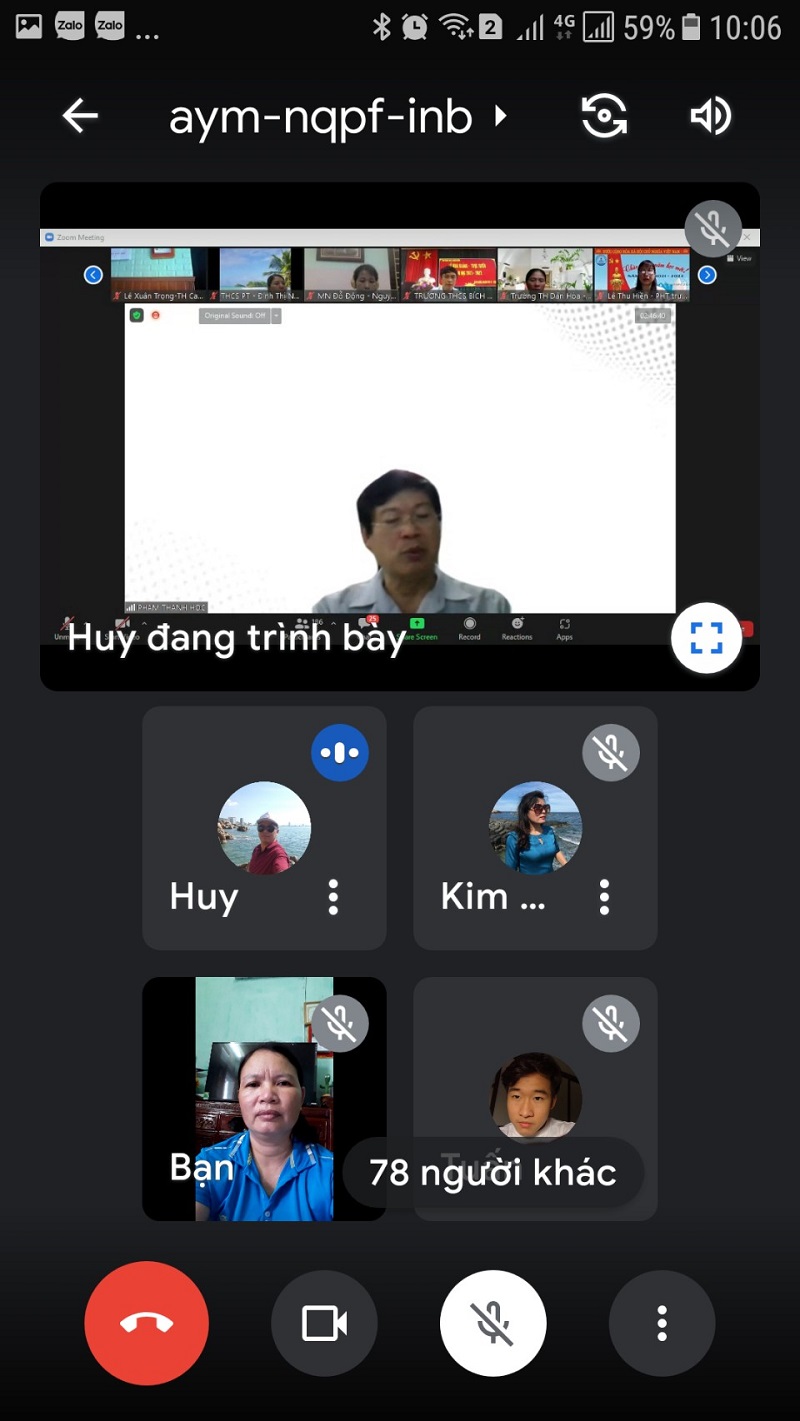Viewport: 800px width, 1421px height.
Task: View the 78 other participants
Action: (492, 1172)
